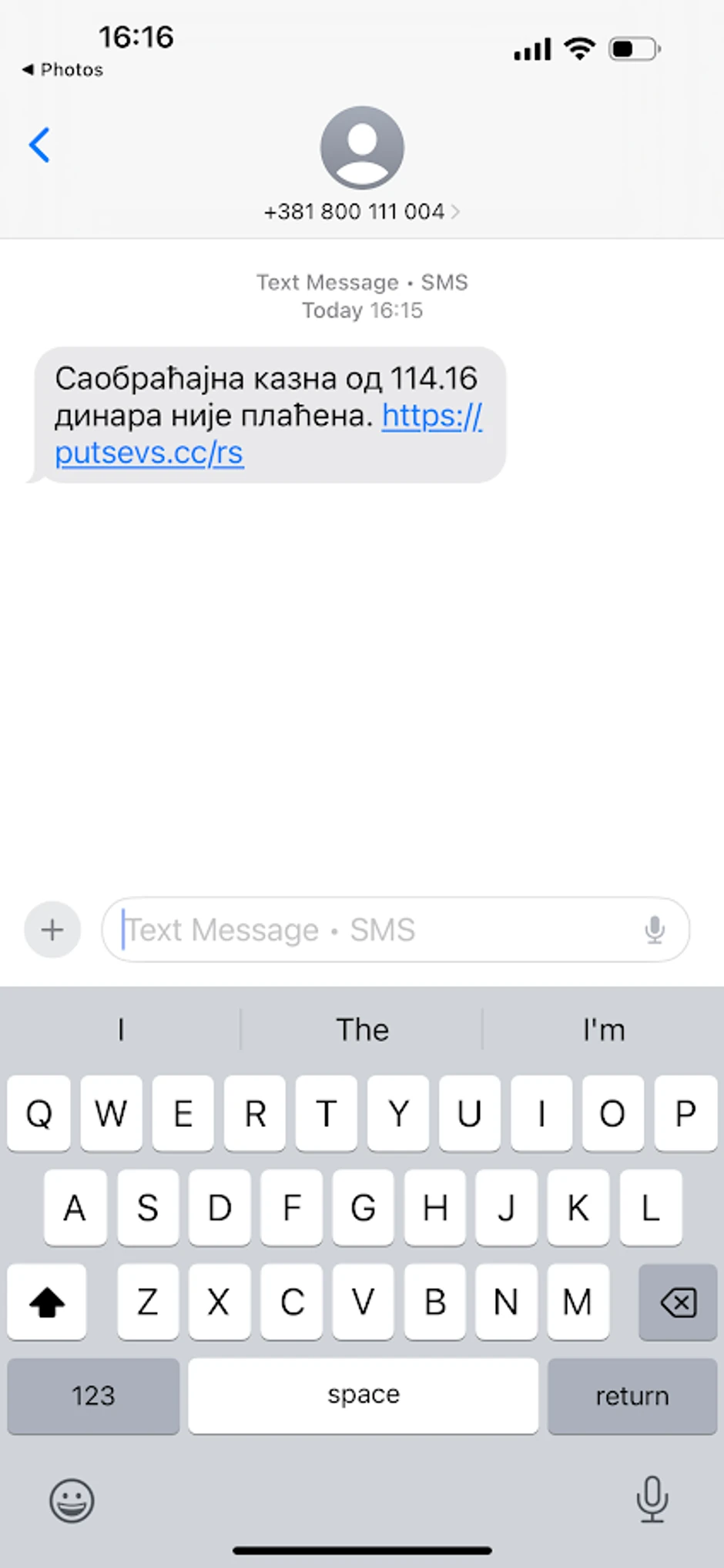Focus the Text Message SMS field
Image resolution: width=724 pixels, height=1568 pixels.
(x=370, y=930)
